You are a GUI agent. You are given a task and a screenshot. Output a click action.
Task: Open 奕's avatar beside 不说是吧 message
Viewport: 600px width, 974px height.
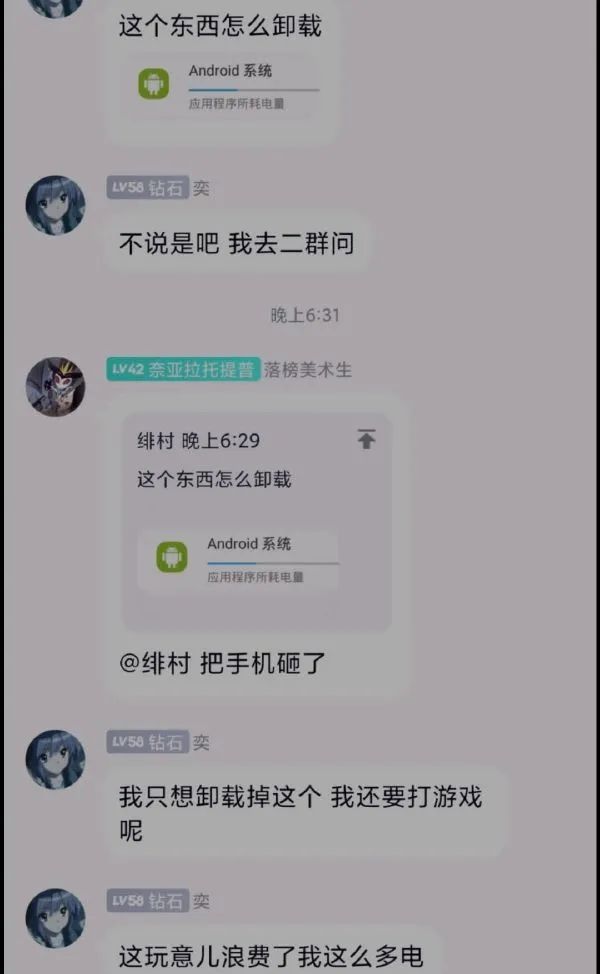coord(55,205)
